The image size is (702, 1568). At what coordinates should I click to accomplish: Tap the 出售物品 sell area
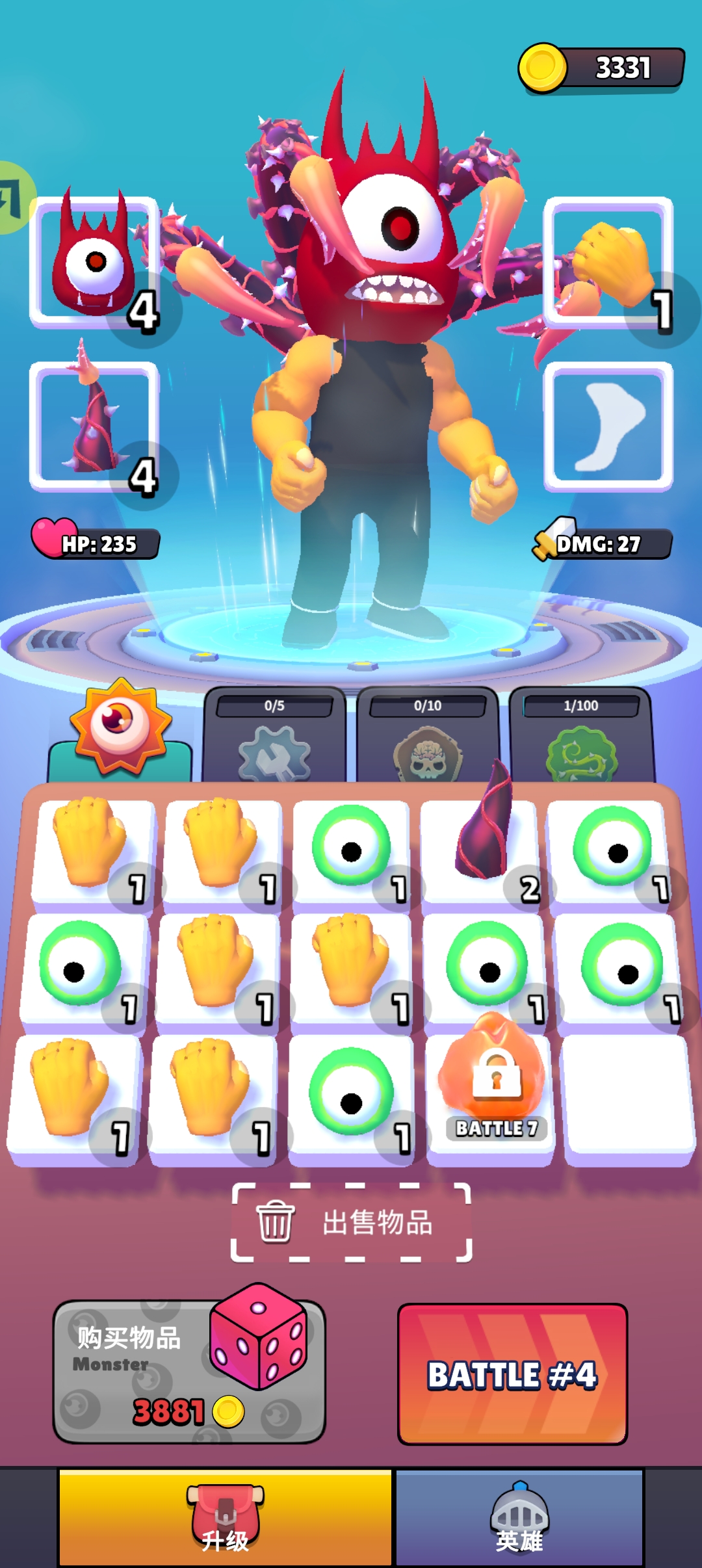click(351, 1222)
